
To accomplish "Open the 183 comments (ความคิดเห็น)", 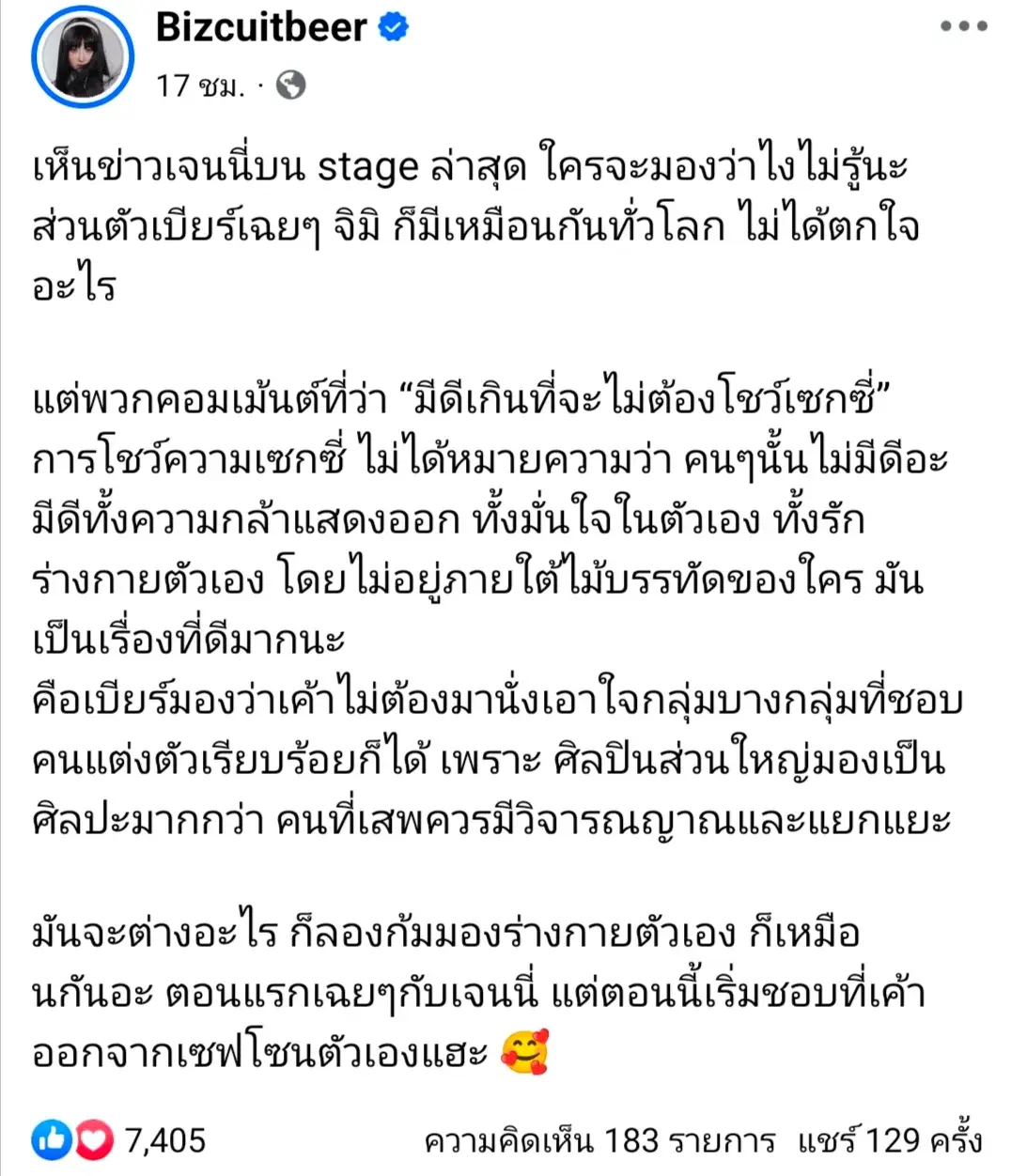I will pos(599,1140).
